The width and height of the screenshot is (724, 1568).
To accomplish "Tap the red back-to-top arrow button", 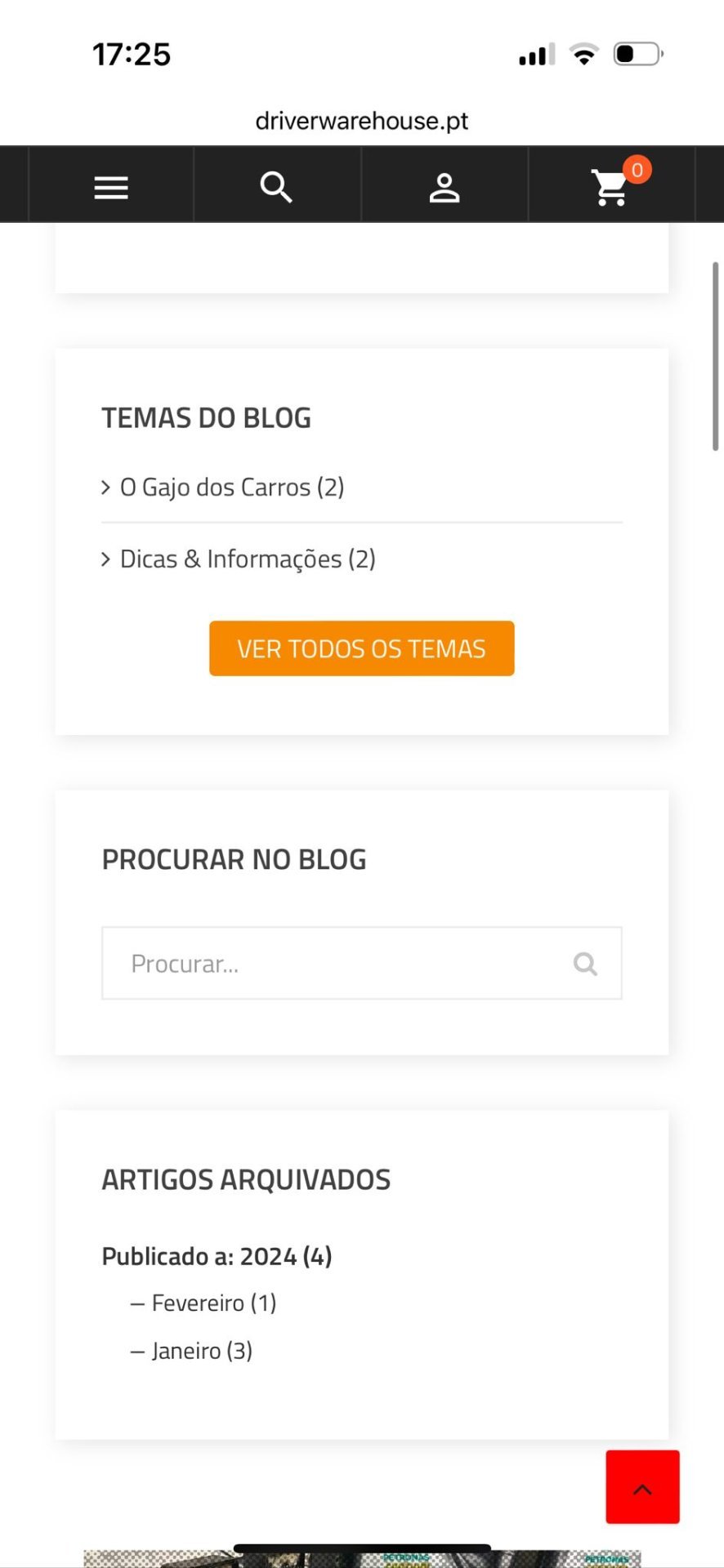I will (x=642, y=1487).
